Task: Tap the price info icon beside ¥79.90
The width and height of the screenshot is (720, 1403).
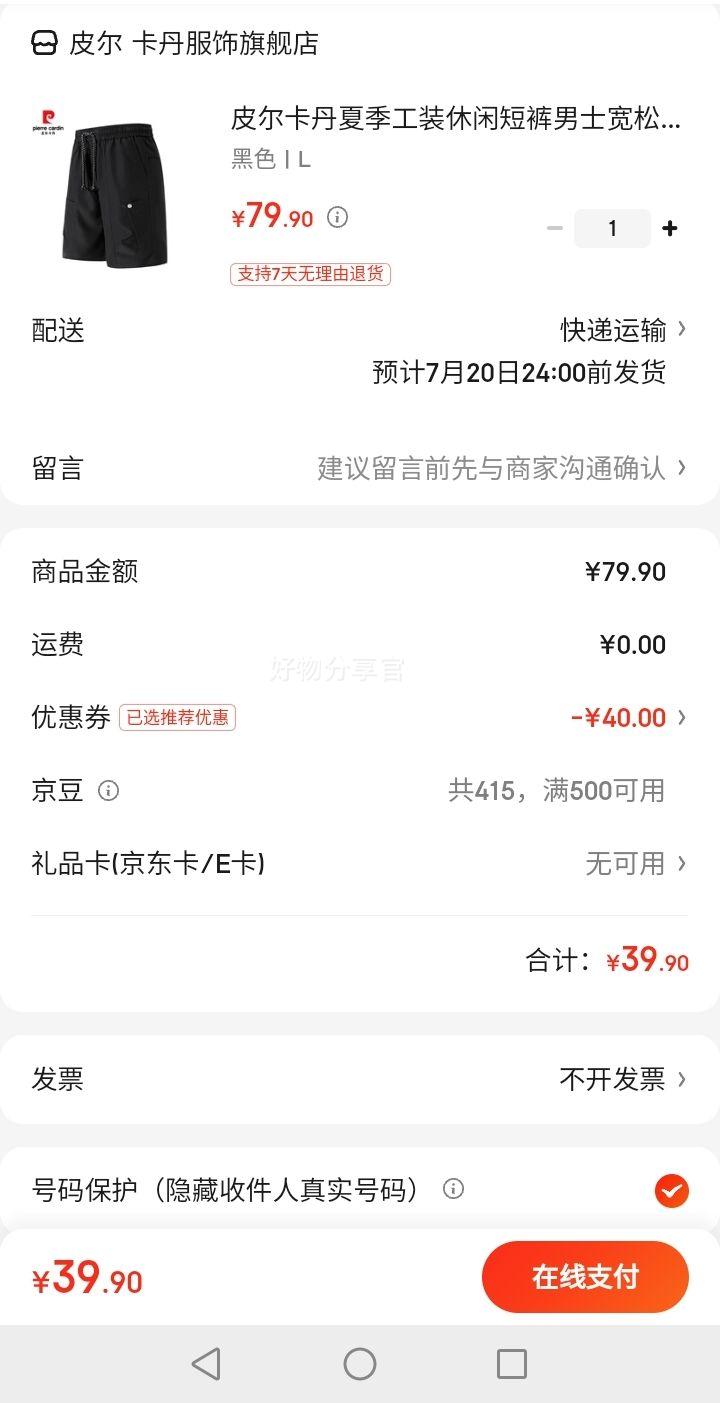Action: pyautogui.click(x=338, y=217)
